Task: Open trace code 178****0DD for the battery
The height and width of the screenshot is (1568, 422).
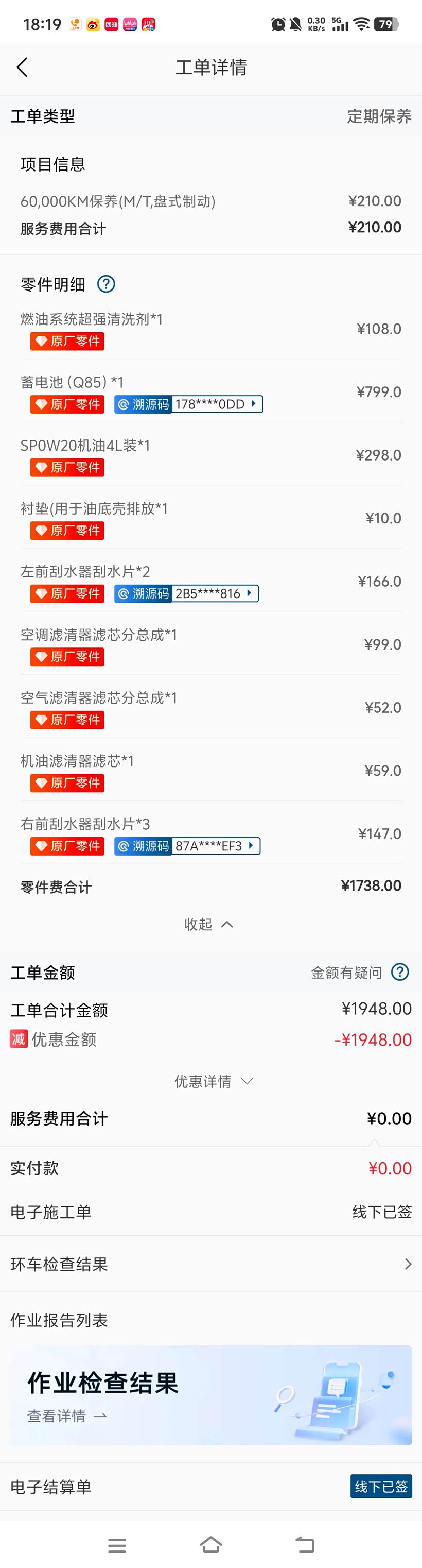Action: pyautogui.click(x=188, y=404)
